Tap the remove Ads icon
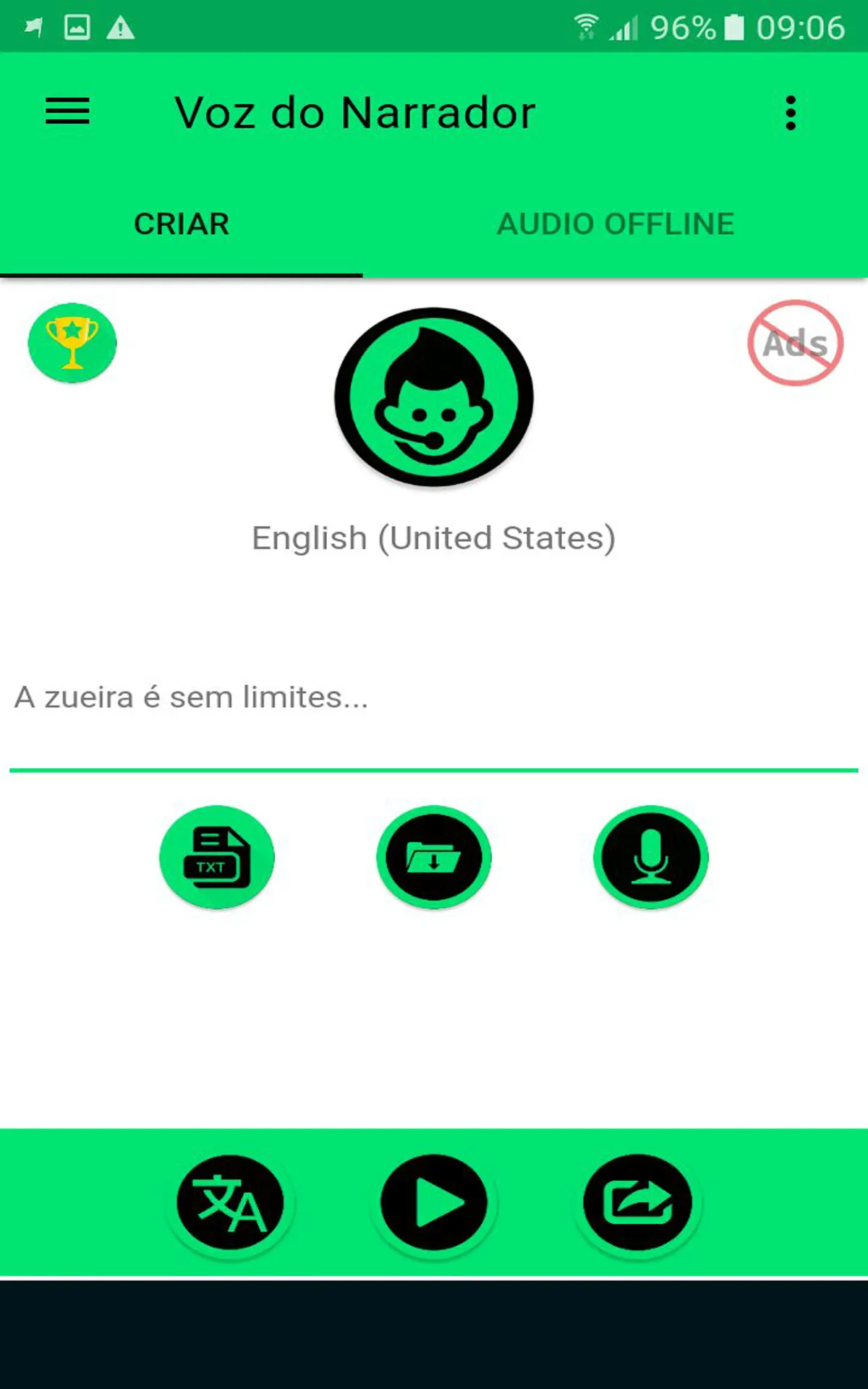 [795, 343]
